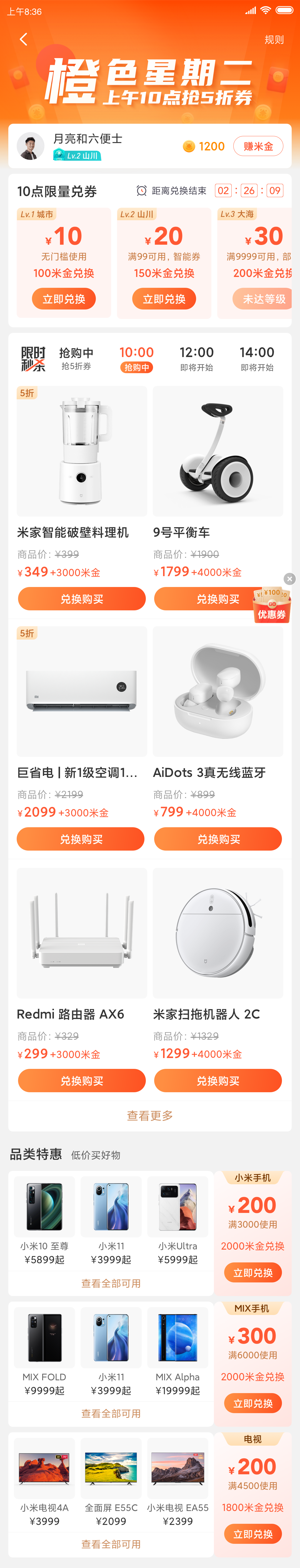Open the 规则 rules page
This screenshot has width=300, height=1568.
click(x=274, y=39)
